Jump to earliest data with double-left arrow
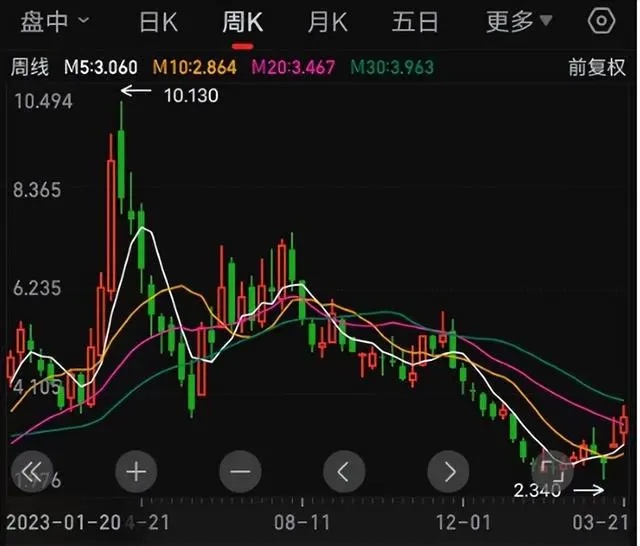Screen dimensions: 640x546 click(x=32, y=470)
